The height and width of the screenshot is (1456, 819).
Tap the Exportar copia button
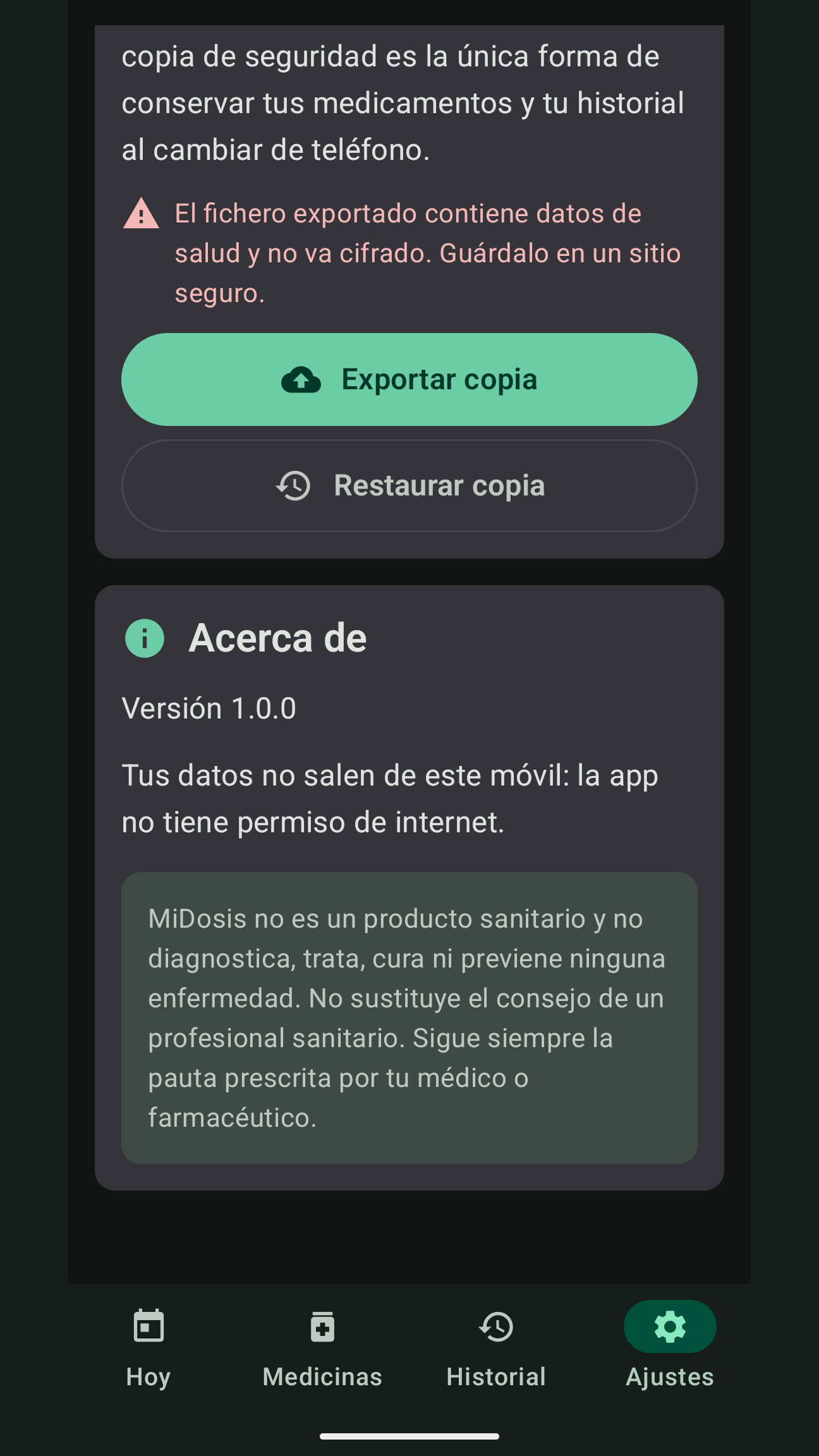pos(409,379)
